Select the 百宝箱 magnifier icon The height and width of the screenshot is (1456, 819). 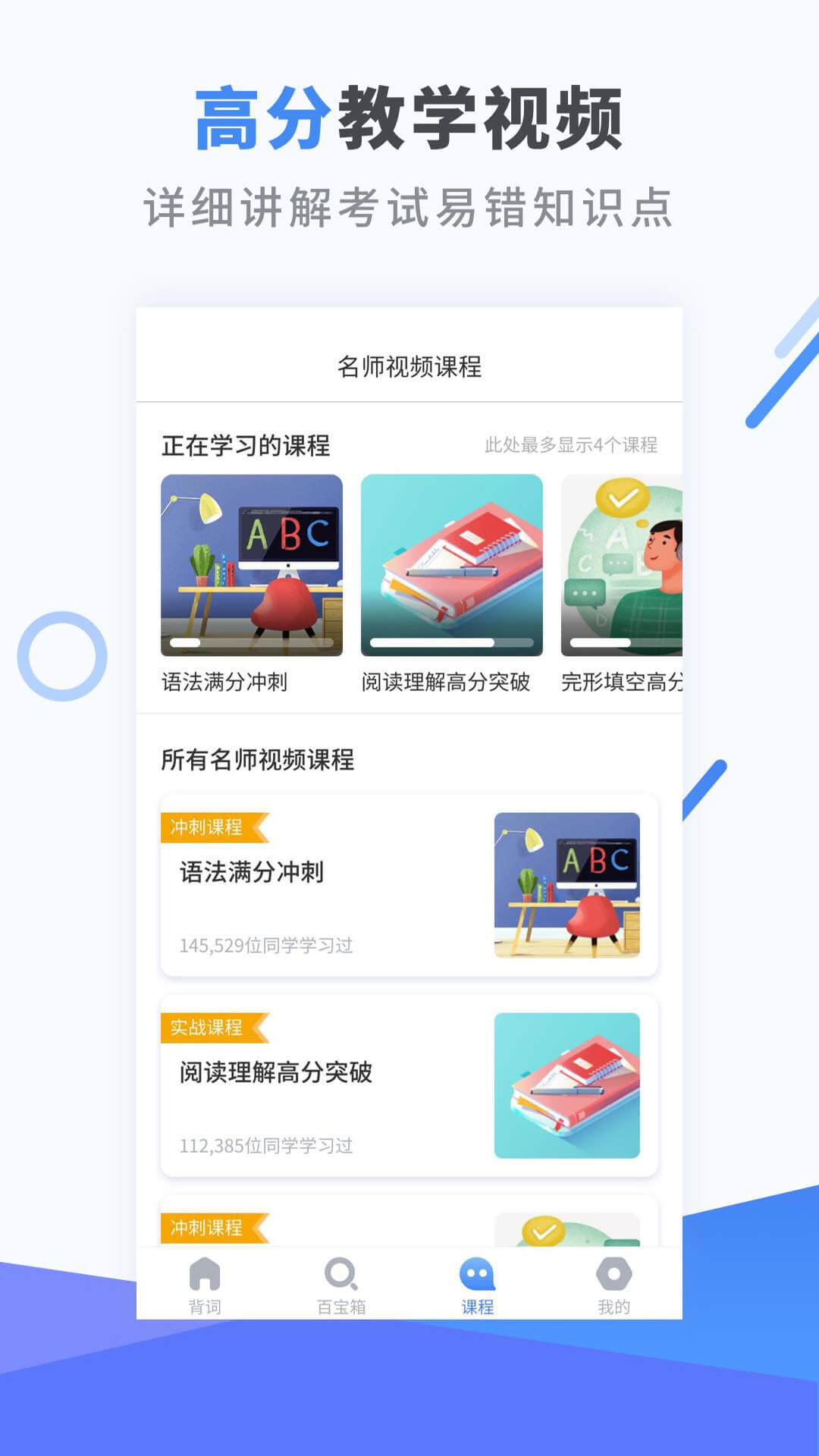click(343, 1279)
